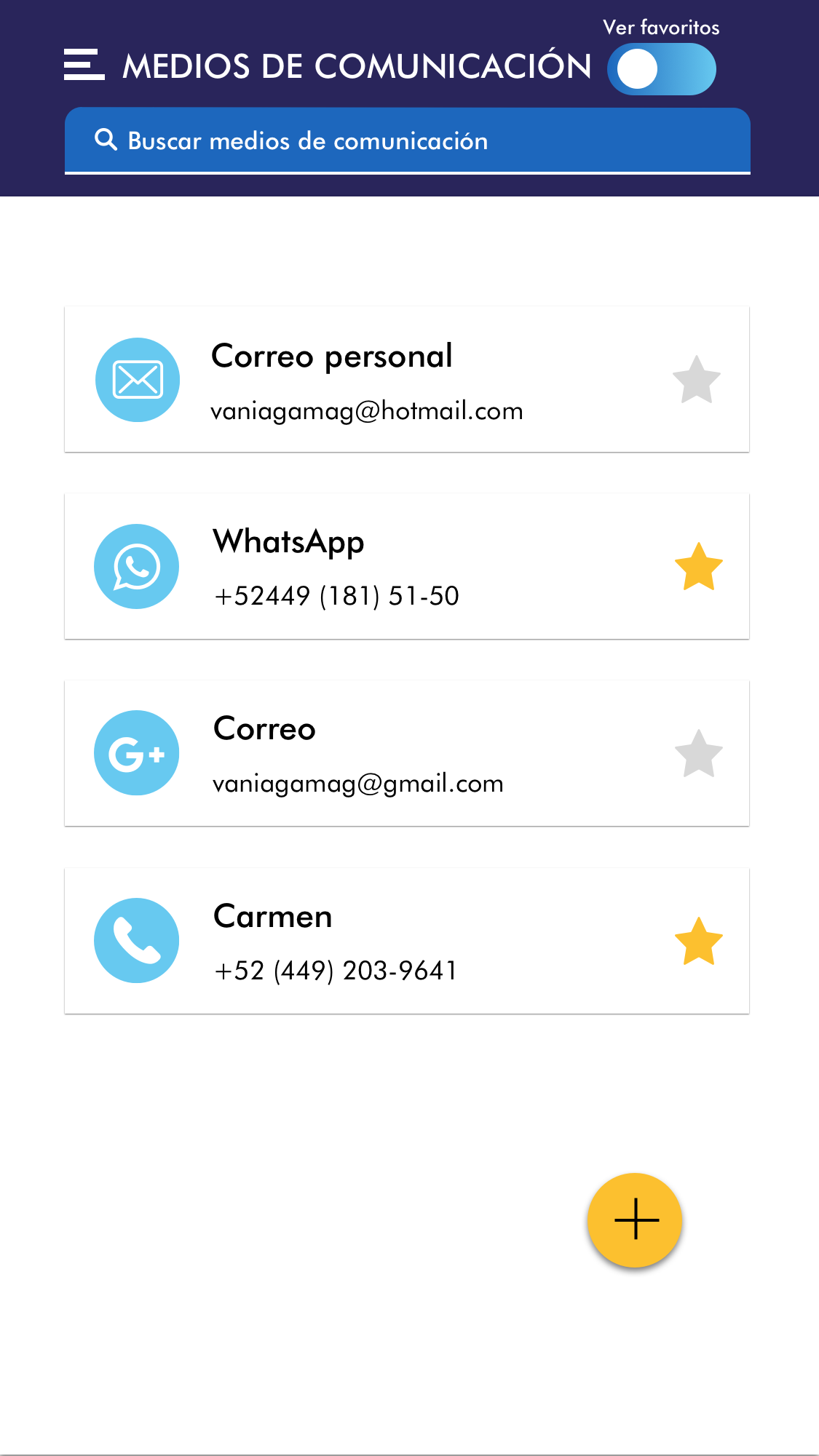Star the Correo gmail entry
The width and height of the screenshot is (819, 1456).
coord(698,754)
